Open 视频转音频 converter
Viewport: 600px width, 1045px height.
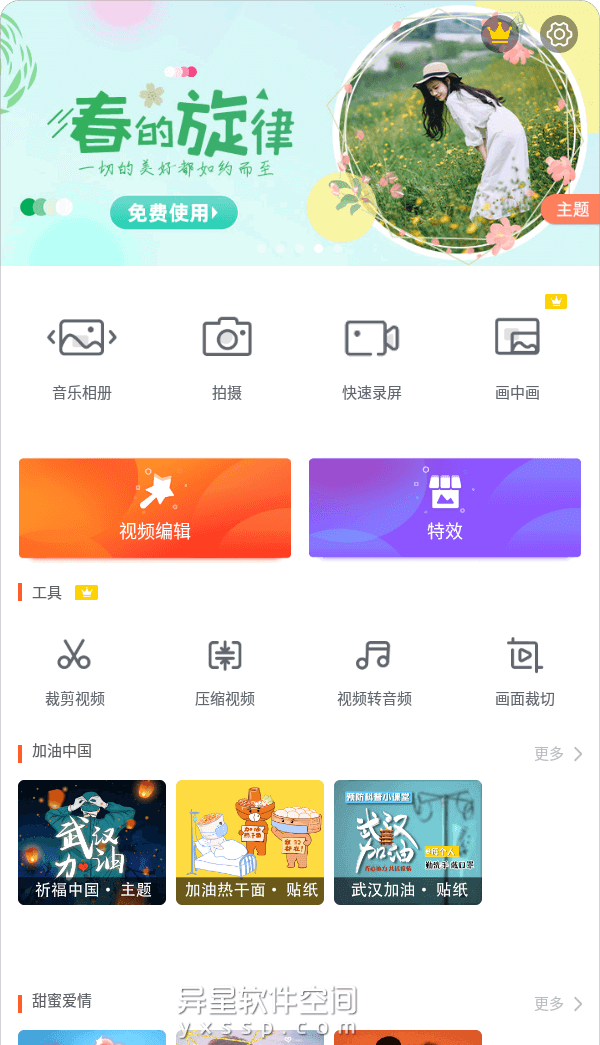(x=374, y=670)
